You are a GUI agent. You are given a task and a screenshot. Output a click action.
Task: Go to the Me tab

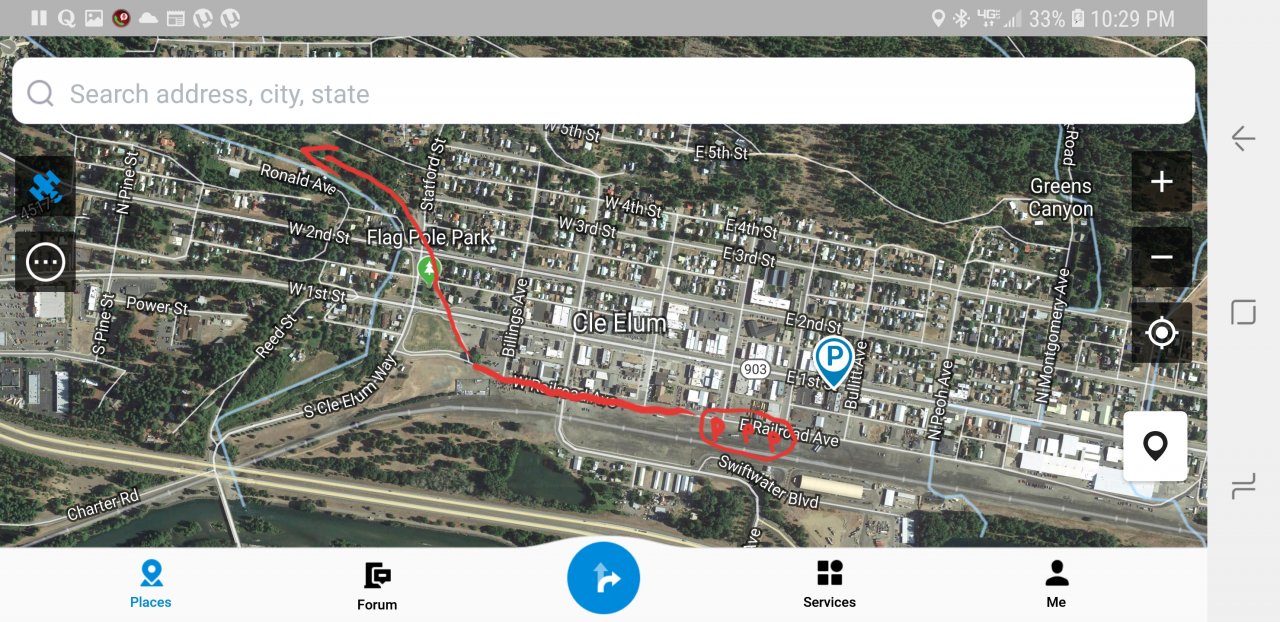coord(1056,585)
